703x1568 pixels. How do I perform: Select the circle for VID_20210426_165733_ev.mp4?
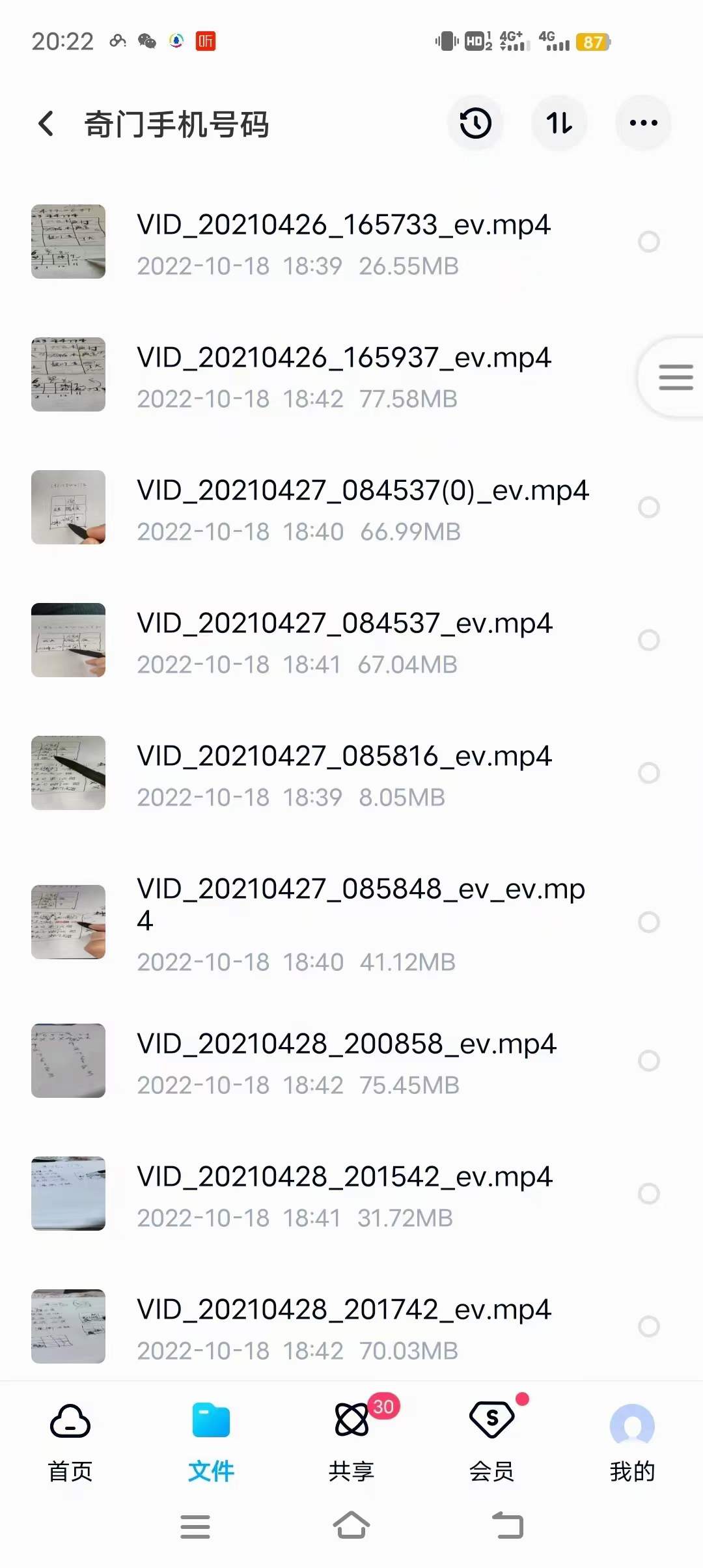click(649, 242)
